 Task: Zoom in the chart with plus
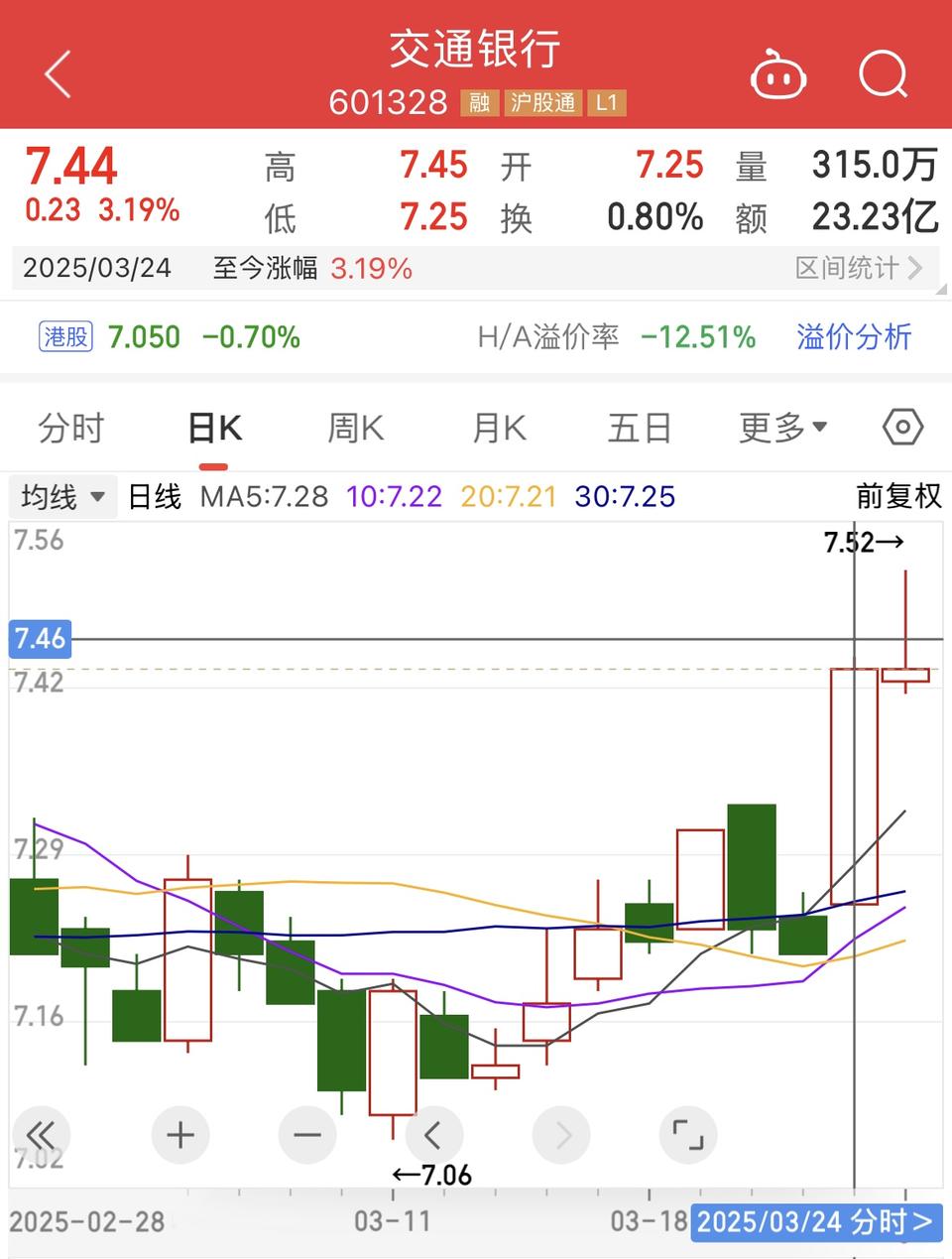click(x=180, y=1134)
